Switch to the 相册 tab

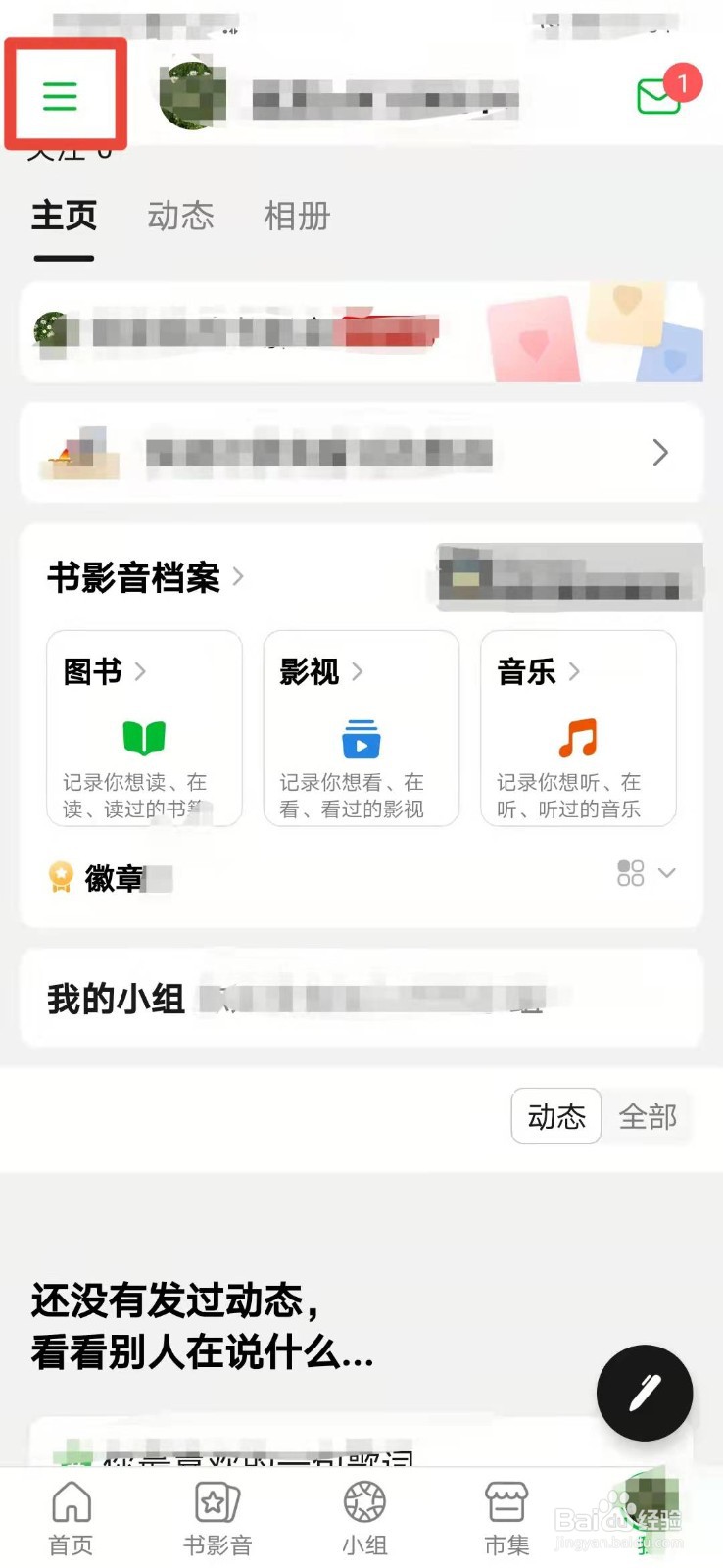coord(296,217)
